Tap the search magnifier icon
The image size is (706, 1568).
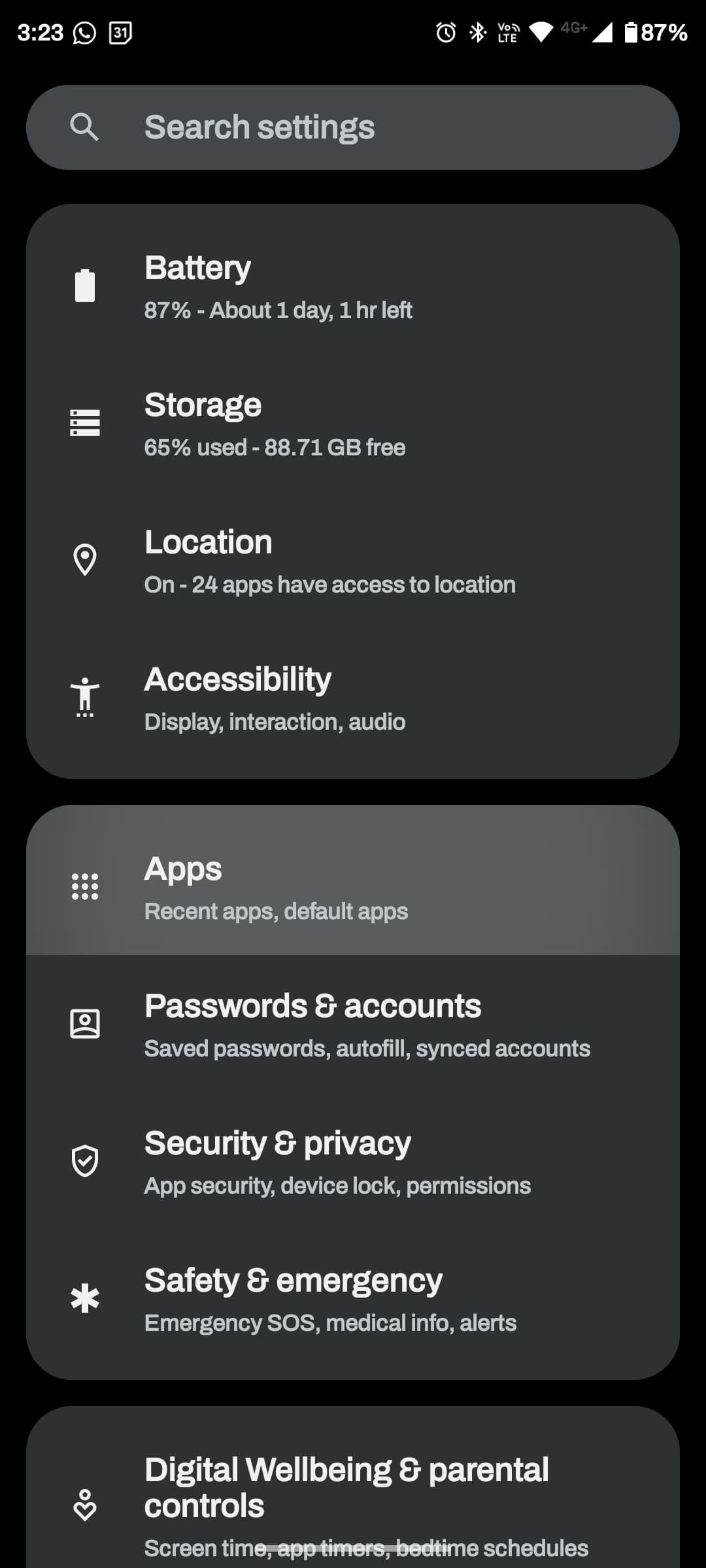(x=85, y=127)
